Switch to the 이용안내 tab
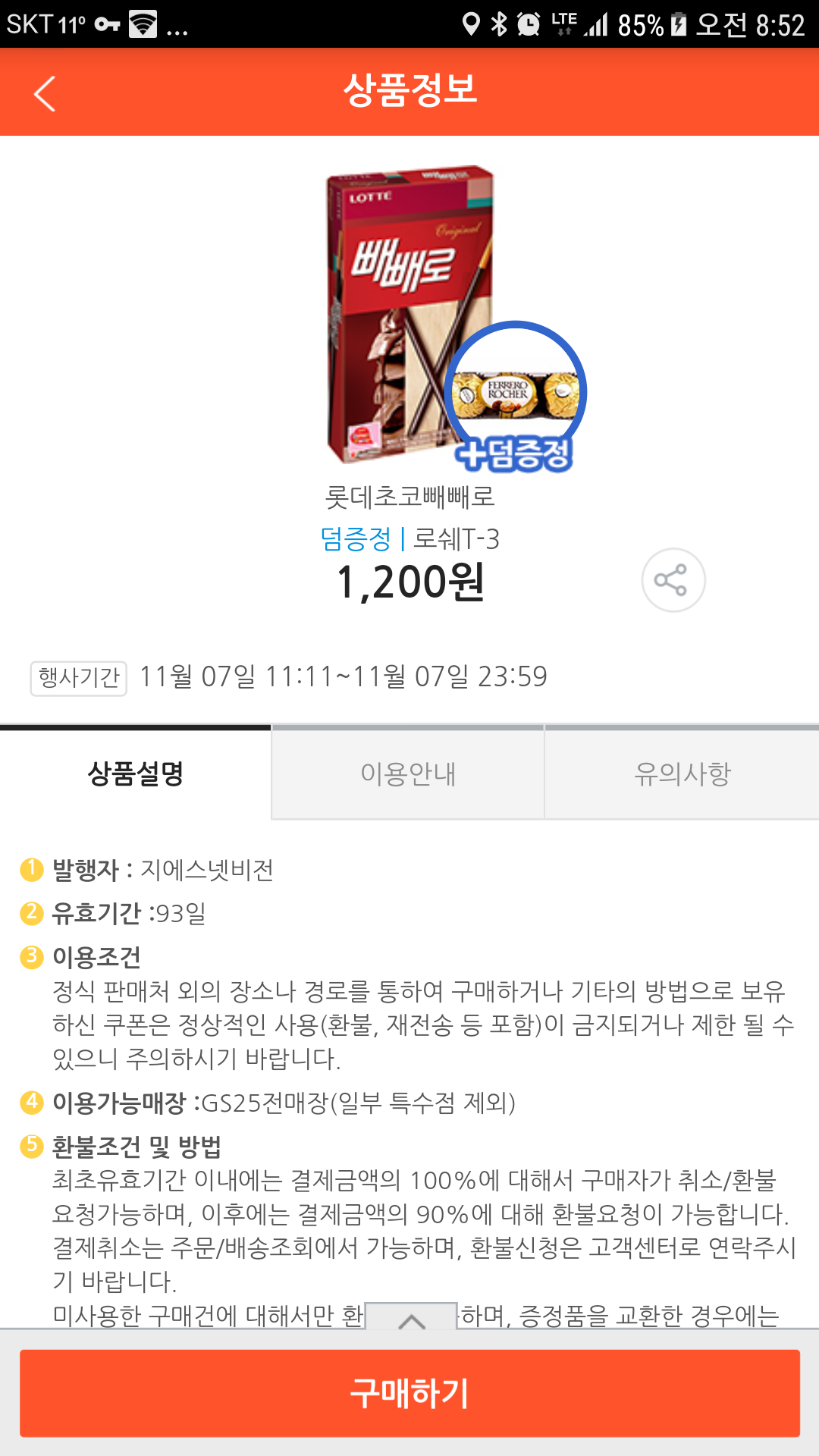Image resolution: width=819 pixels, height=1456 pixels. click(408, 773)
